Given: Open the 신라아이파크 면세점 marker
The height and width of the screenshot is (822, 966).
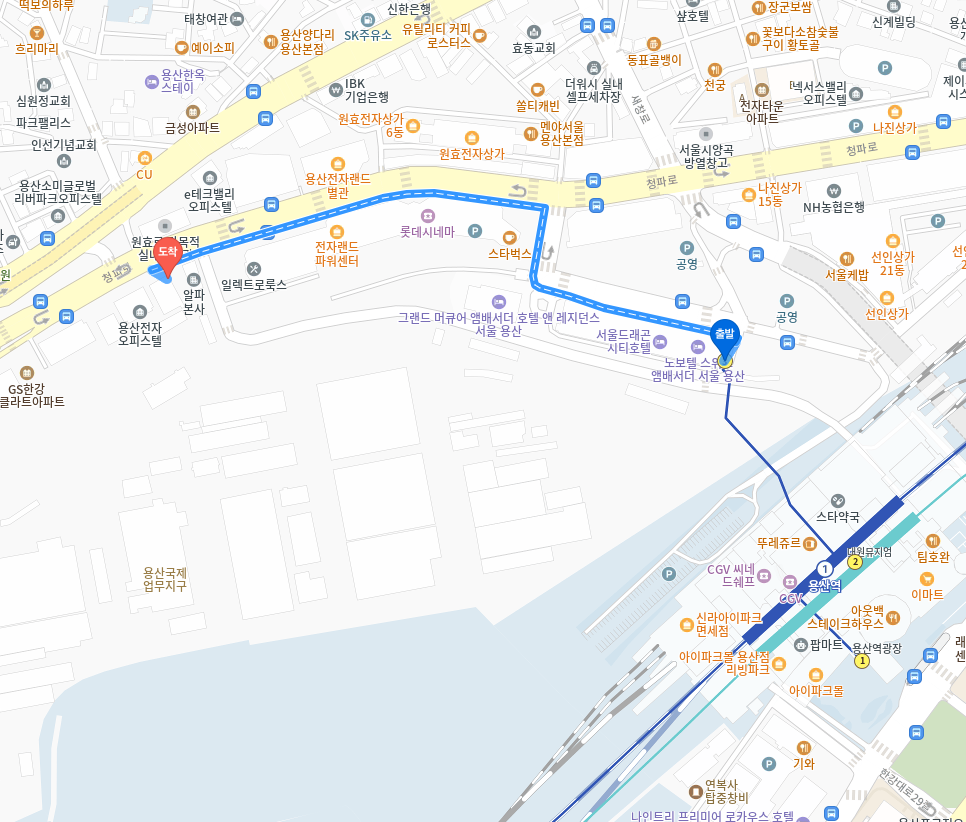Looking at the screenshot, I should click(686, 625).
